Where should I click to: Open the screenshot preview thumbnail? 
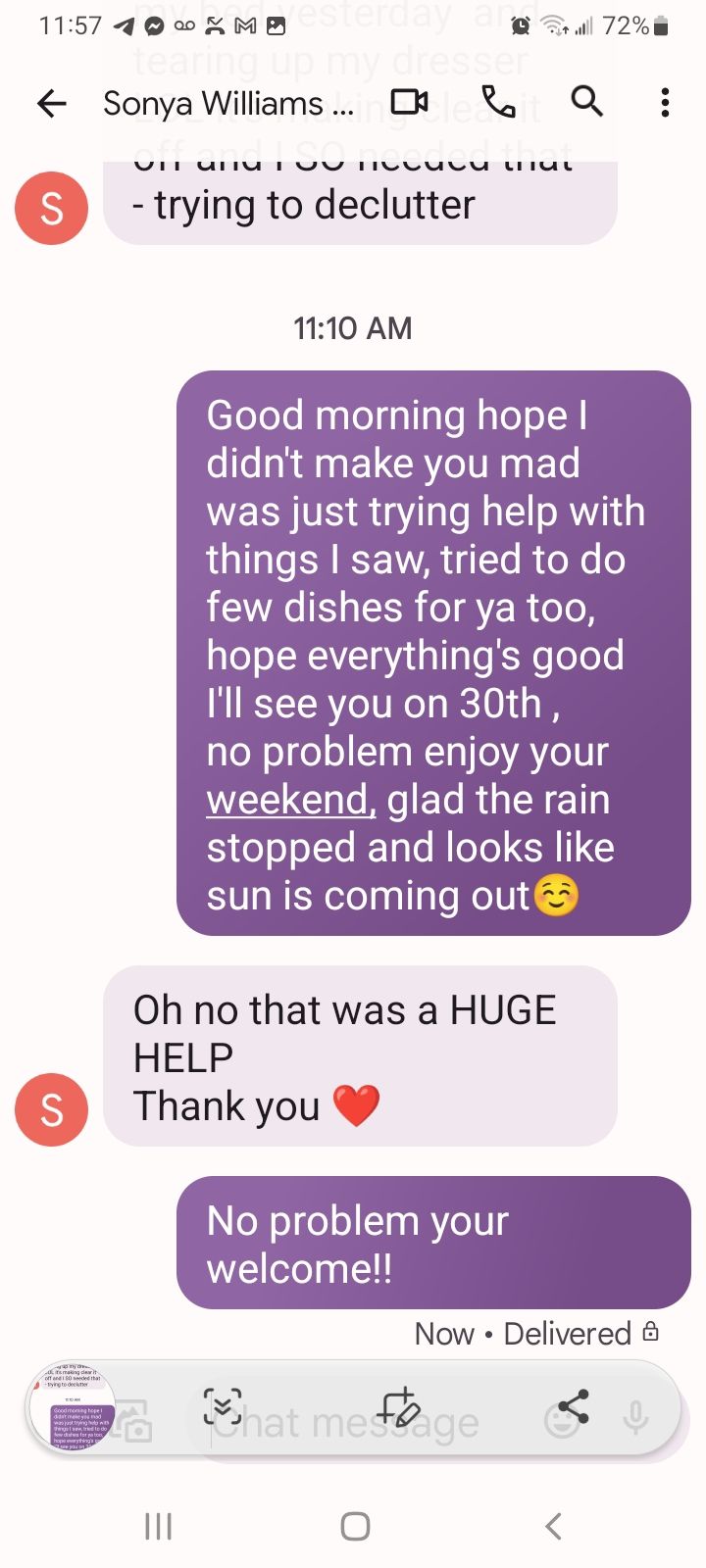(72, 1409)
